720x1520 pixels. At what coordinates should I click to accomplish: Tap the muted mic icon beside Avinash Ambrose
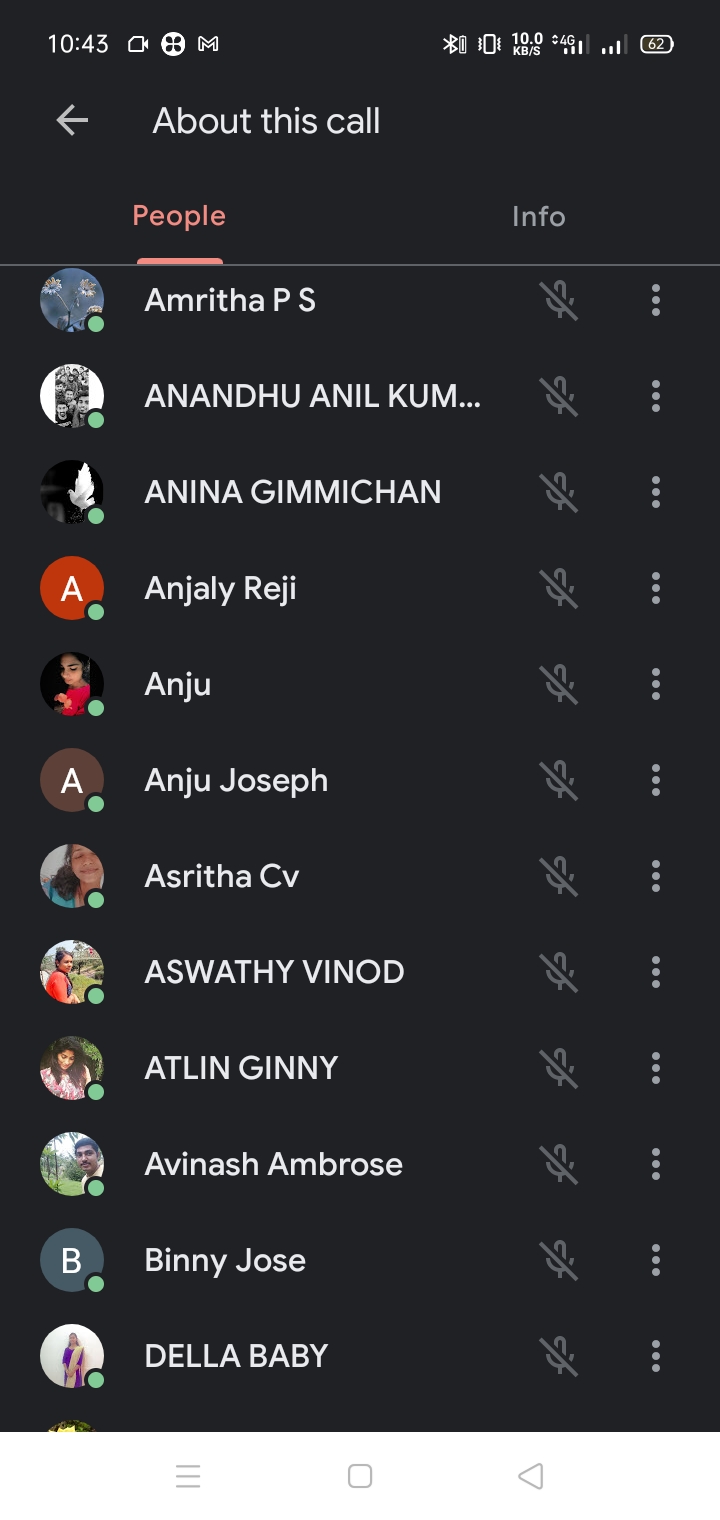[x=560, y=1164]
